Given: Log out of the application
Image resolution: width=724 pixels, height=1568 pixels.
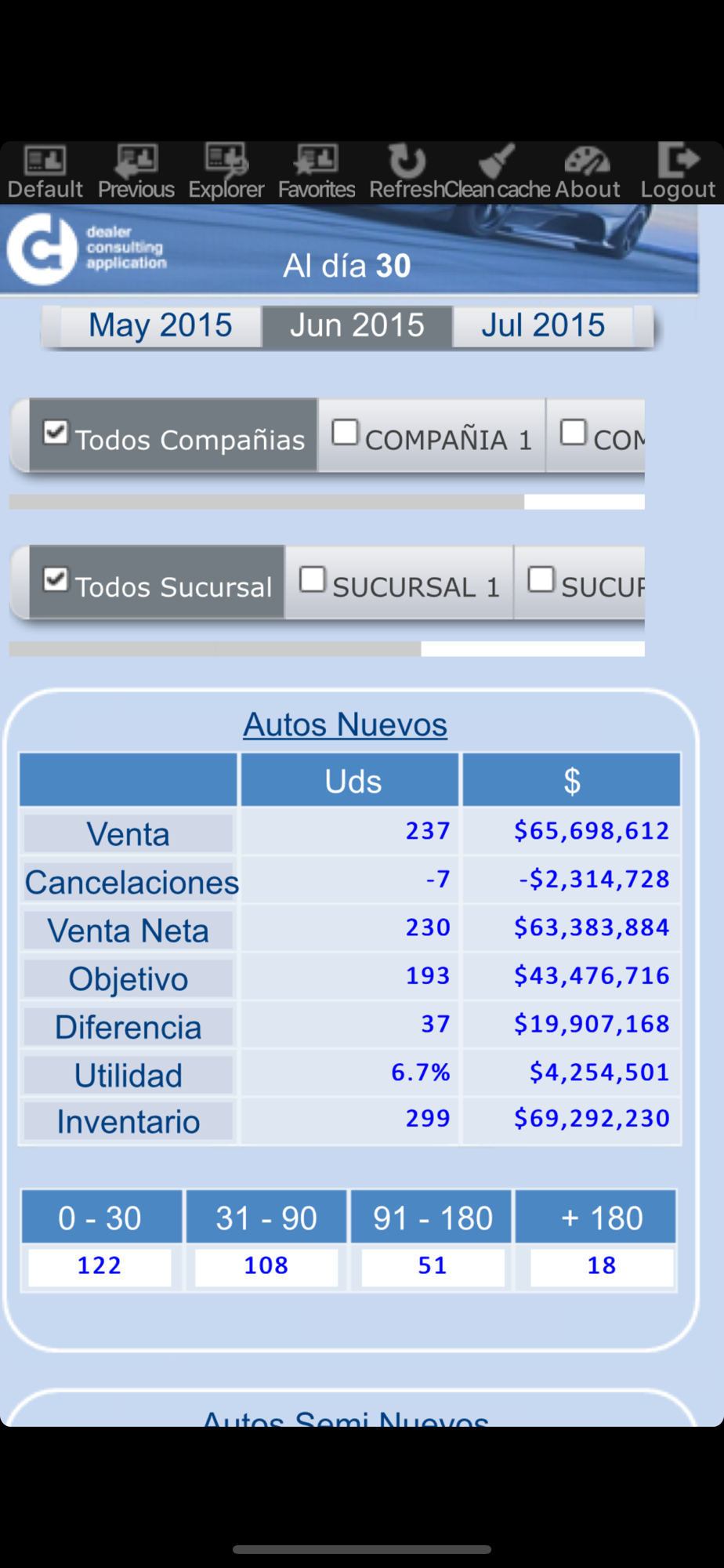Looking at the screenshot, I should pos(678,172).
